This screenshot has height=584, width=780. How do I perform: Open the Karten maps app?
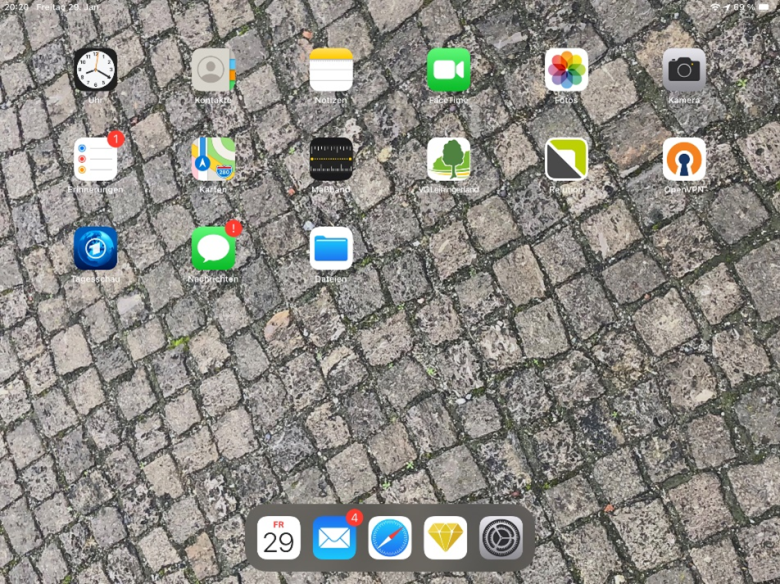tap(213, 159)
